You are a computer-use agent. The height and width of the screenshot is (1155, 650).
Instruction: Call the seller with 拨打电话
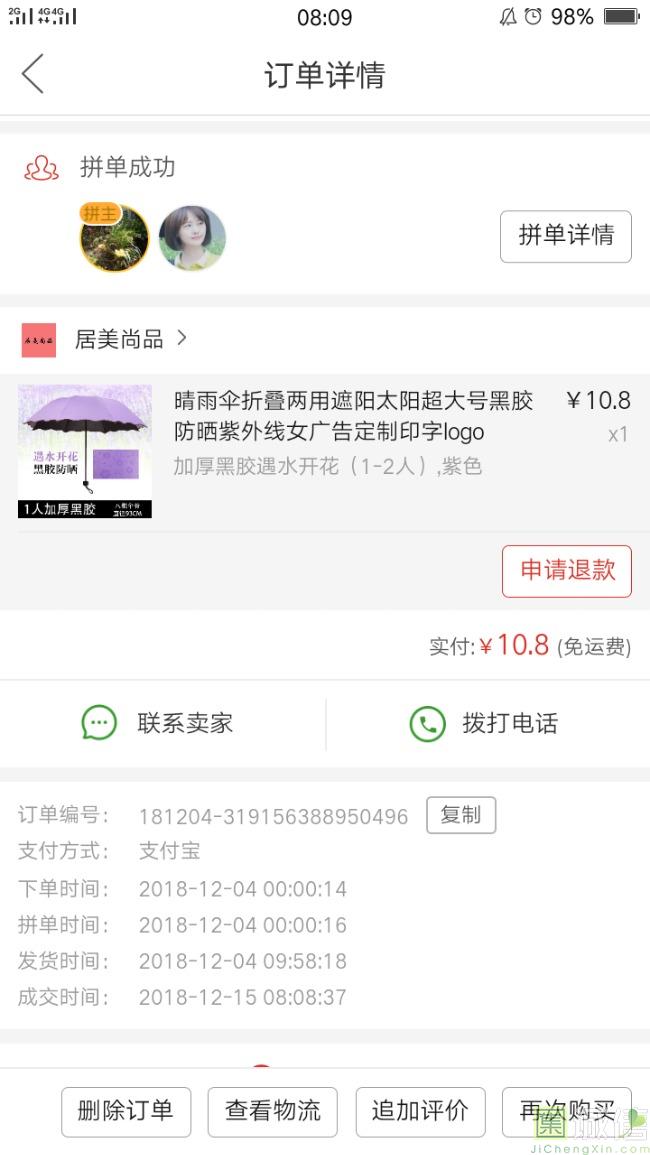(x=485, y=723)
